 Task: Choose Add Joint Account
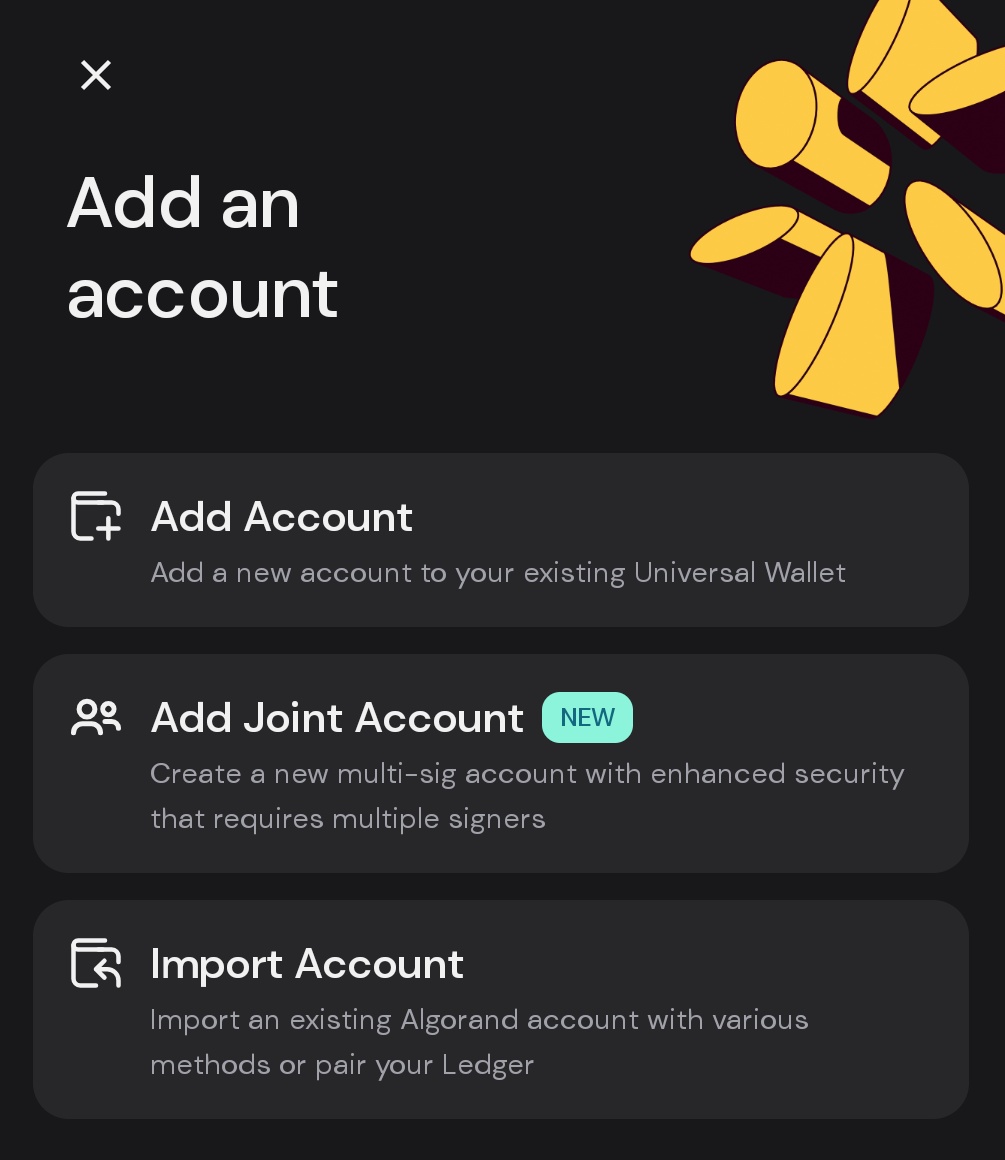pos(500,763)
